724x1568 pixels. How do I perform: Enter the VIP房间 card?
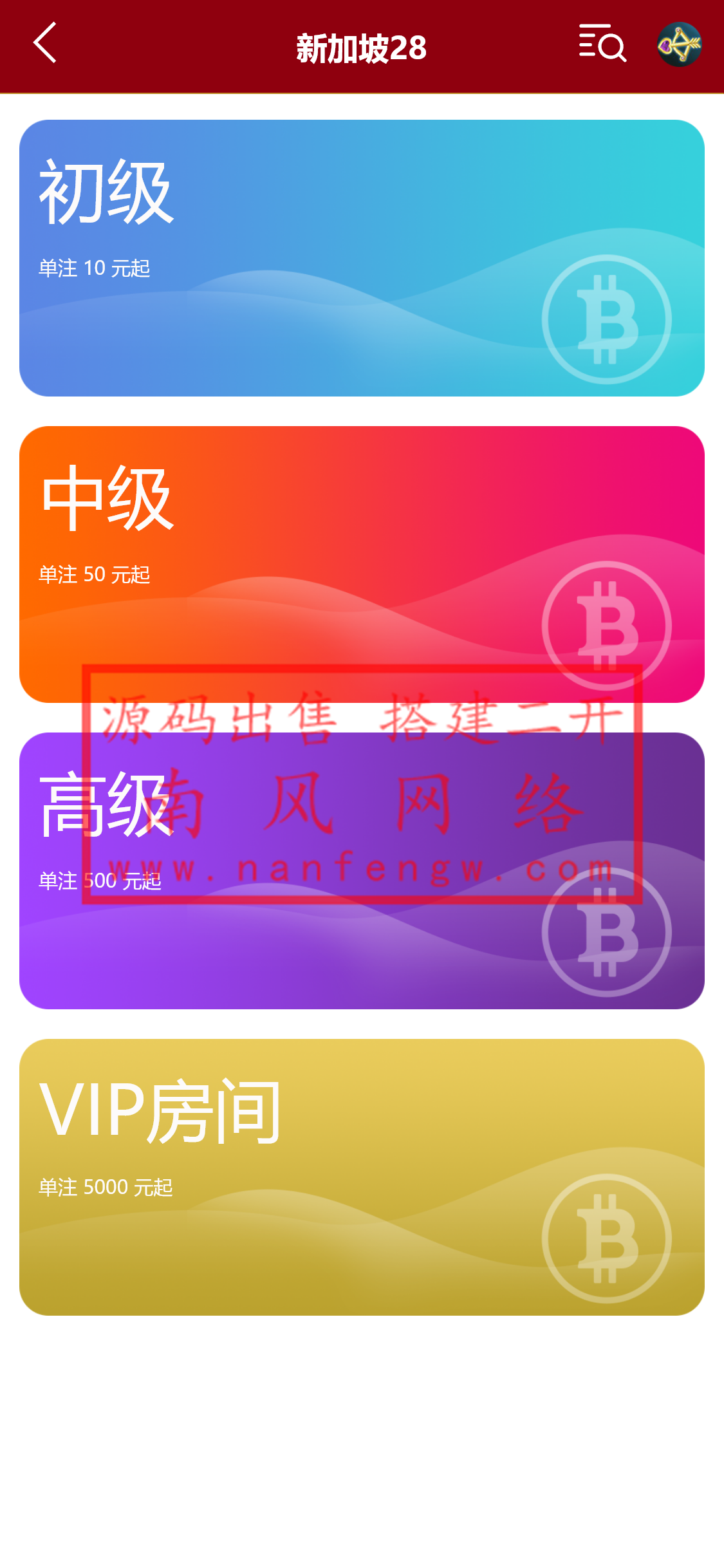pos(362,1177)
